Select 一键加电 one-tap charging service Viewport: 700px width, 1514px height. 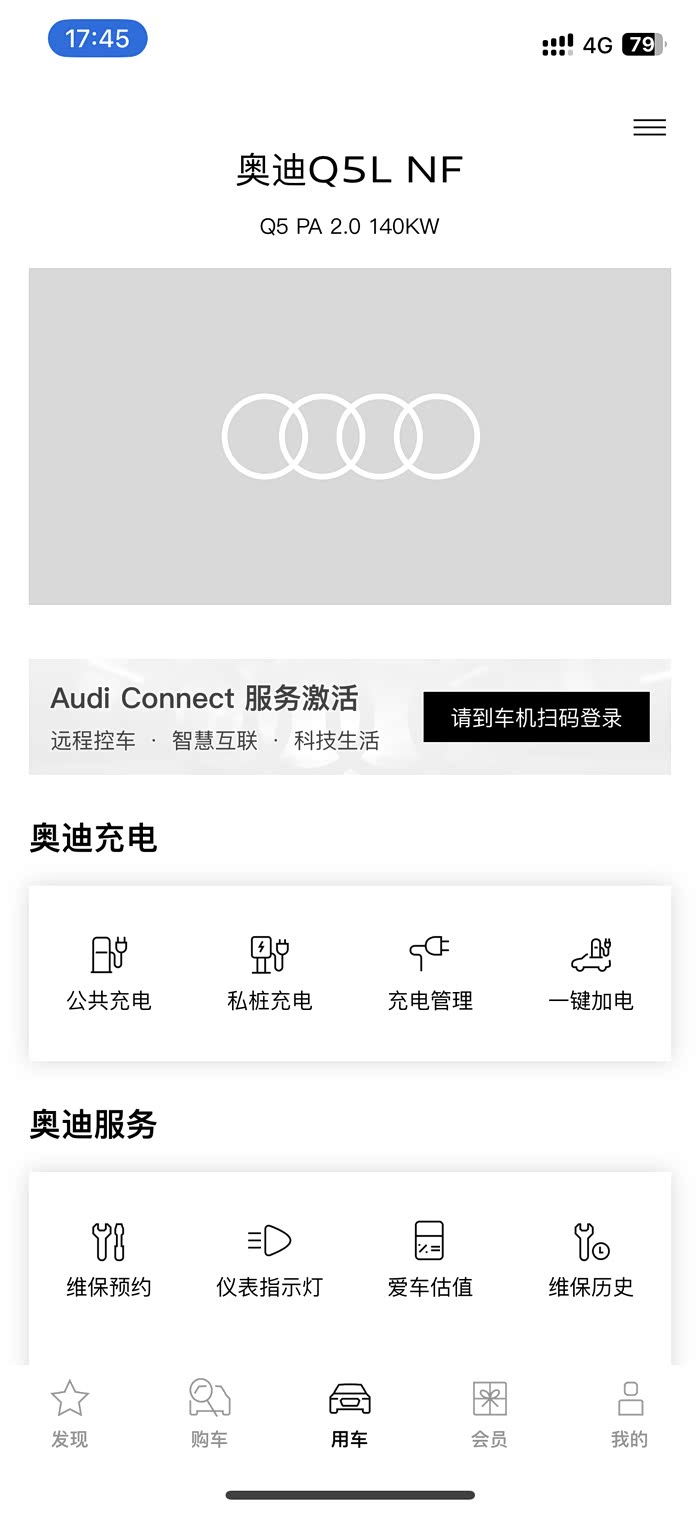591,973
